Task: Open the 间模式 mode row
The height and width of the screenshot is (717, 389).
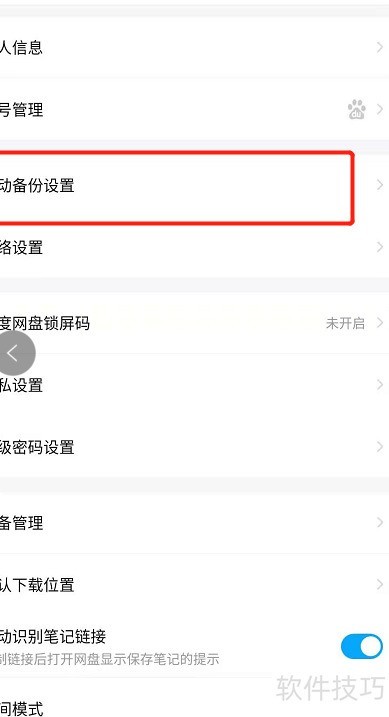Action: [x=194, y=704]
